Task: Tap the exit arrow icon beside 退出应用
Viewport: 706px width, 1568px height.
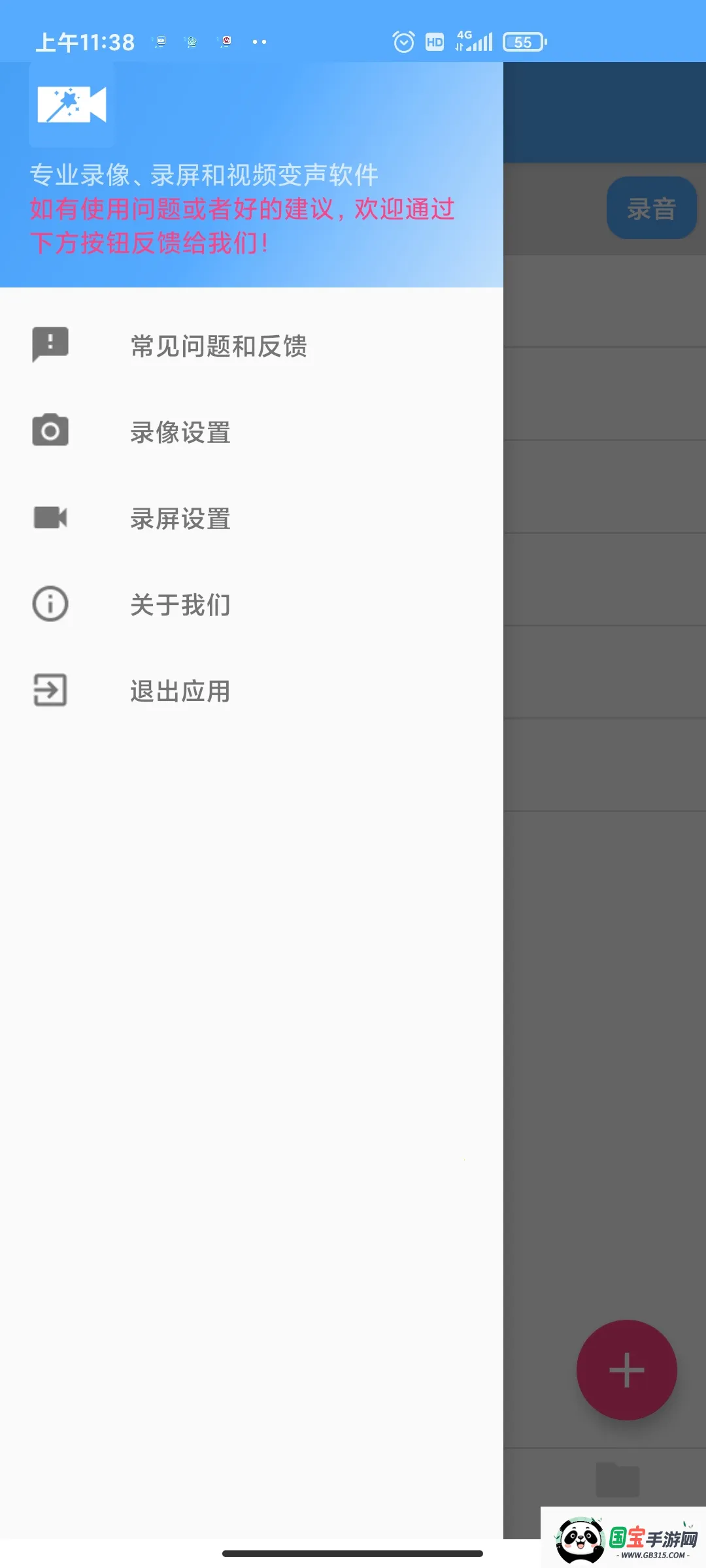Action: 49,691
